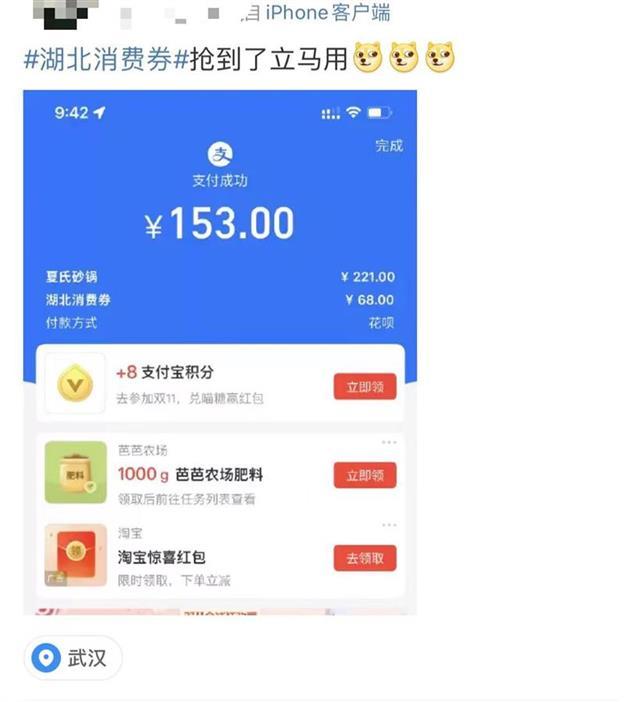Viewport: 640px width, 702px height.
Task: Open the 武汉 location tag
Action: click(73, 658)
